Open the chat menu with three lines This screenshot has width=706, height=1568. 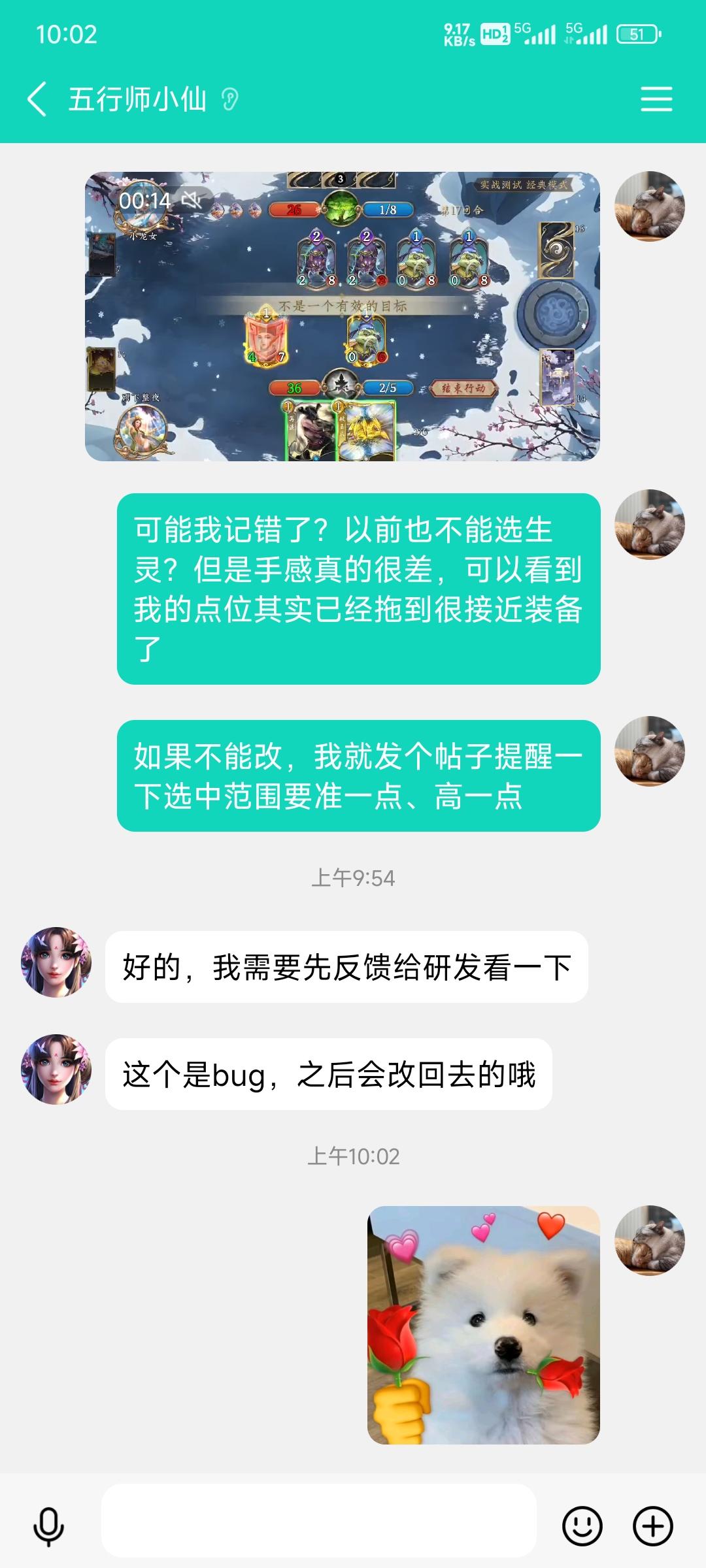click(x=656, y=99)
